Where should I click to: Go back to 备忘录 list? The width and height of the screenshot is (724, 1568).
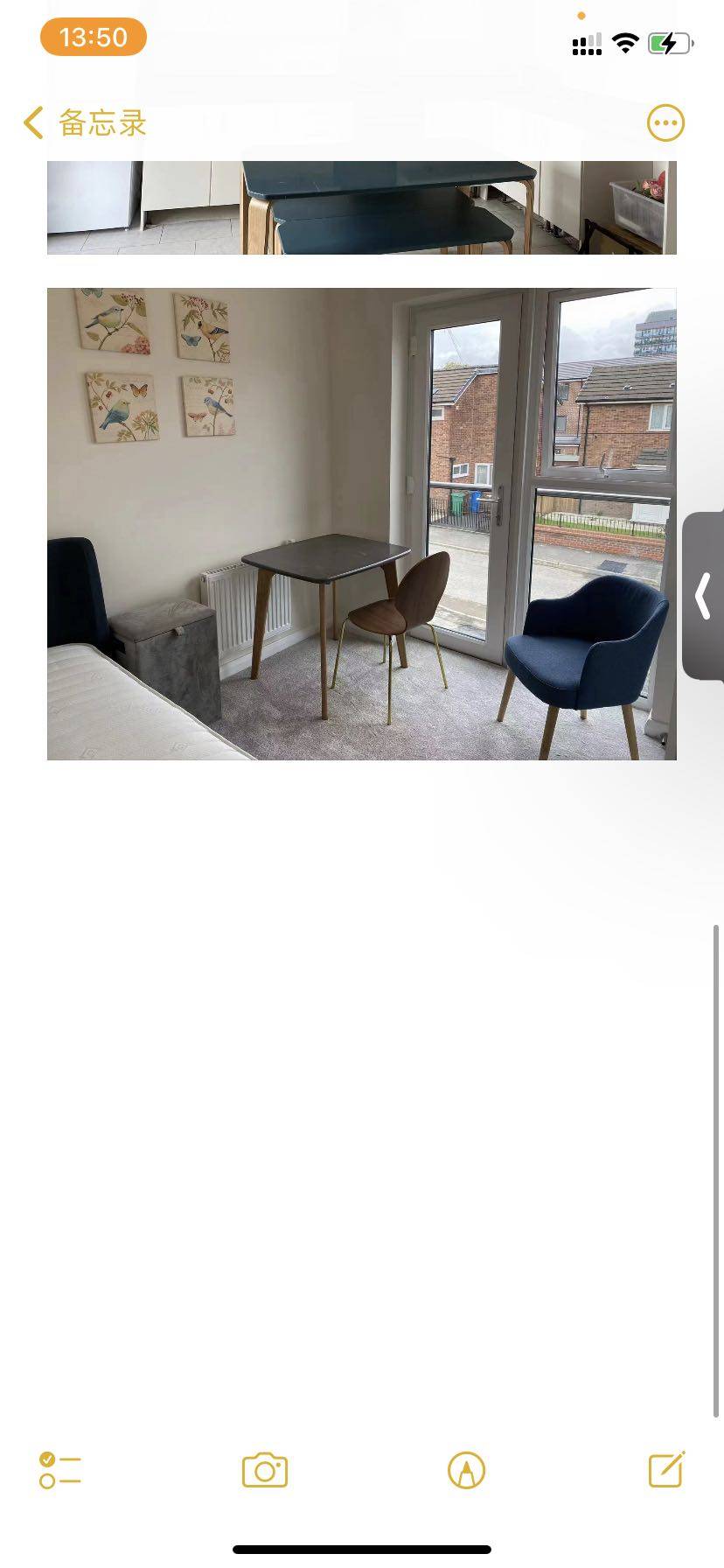[85, 123]
